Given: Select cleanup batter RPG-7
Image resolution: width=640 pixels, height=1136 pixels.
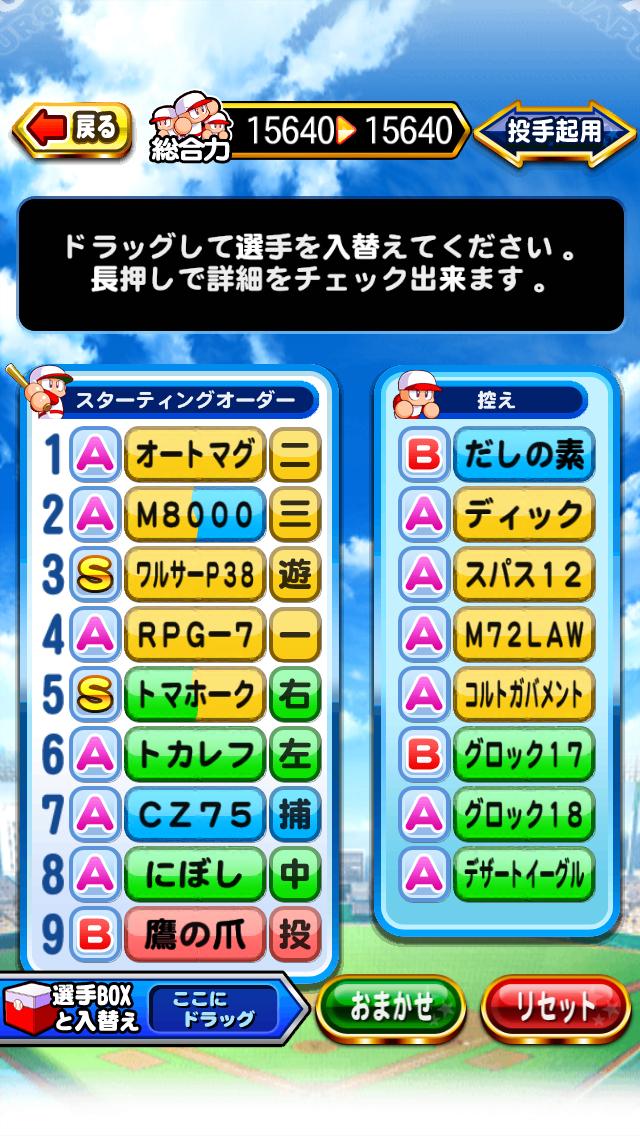Looking at the screenshot, I should (194, 634).
